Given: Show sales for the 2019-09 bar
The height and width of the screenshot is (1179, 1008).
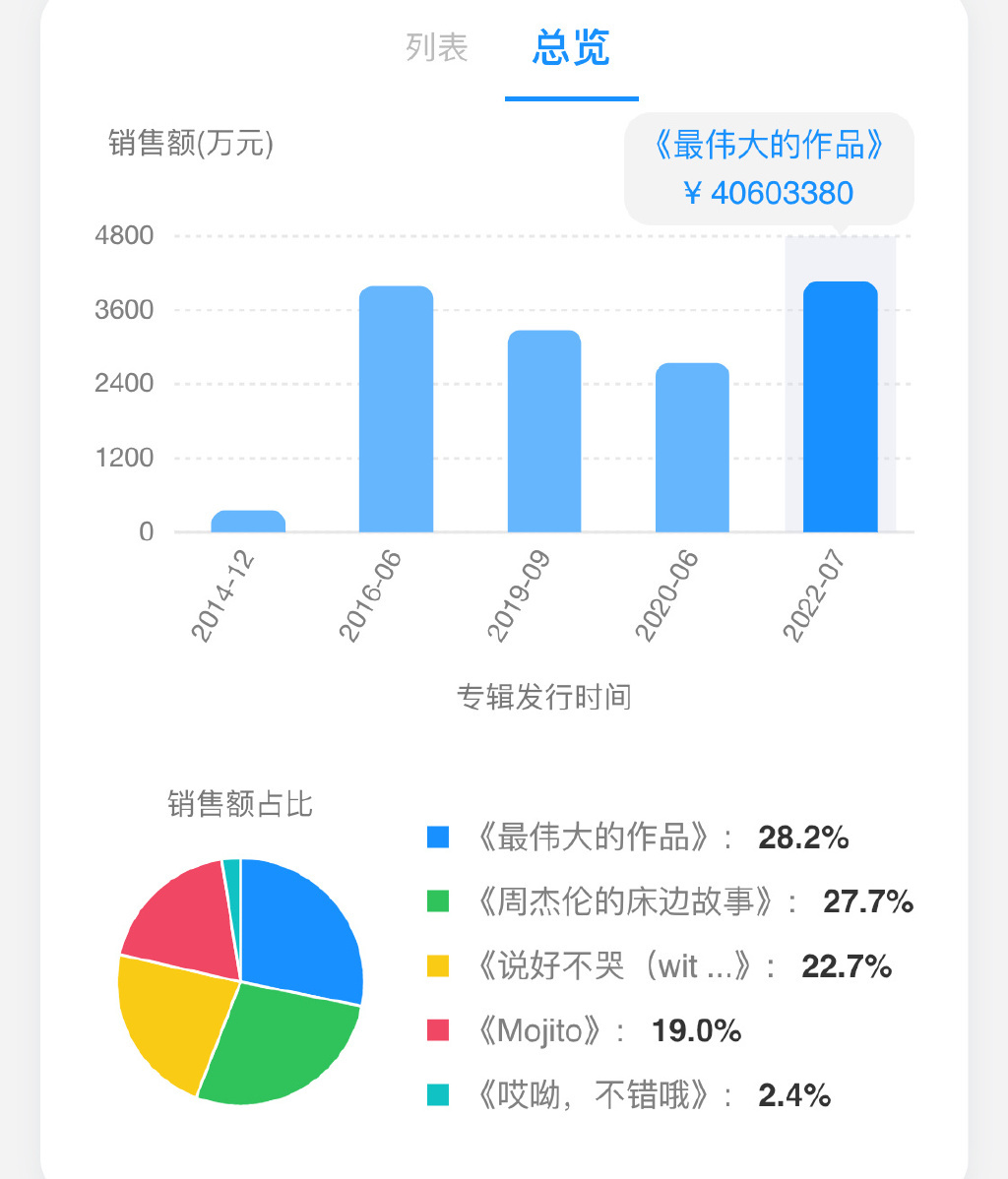Looking at the screenshot, I should click(544, 431).
